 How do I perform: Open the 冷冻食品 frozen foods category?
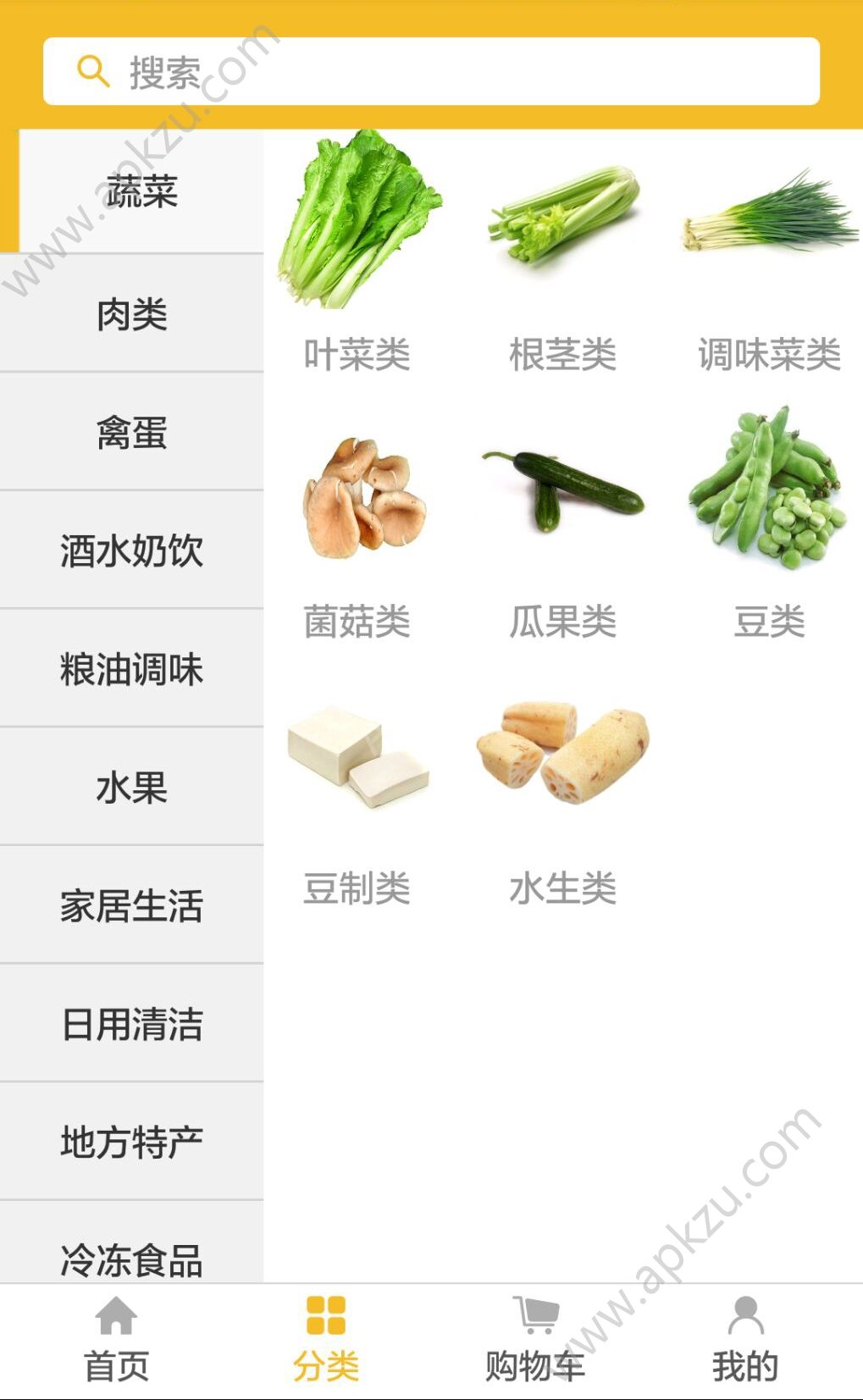pyautogui.click(x=132, y=1259)
